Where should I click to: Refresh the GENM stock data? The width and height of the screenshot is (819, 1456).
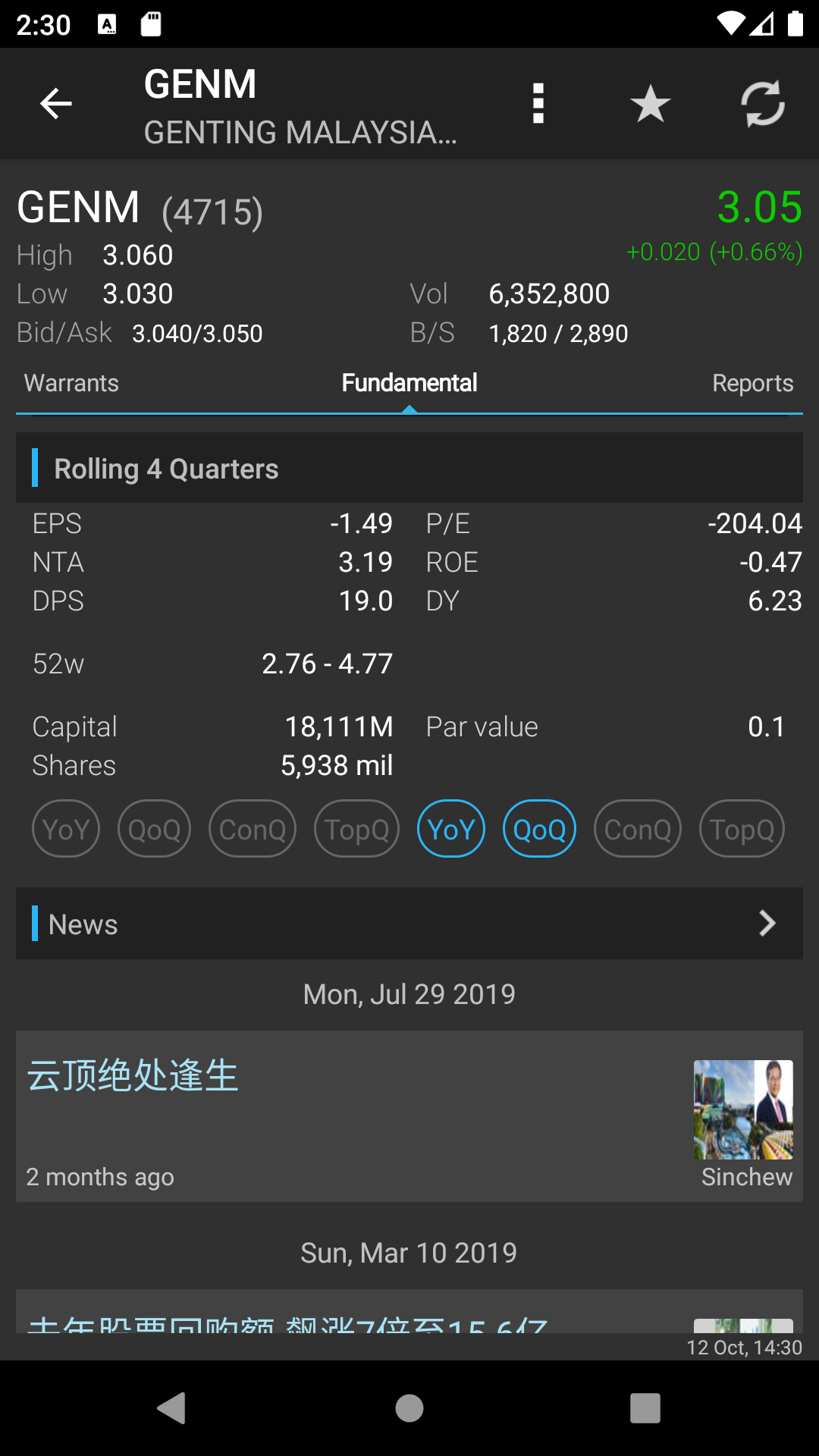762,104
